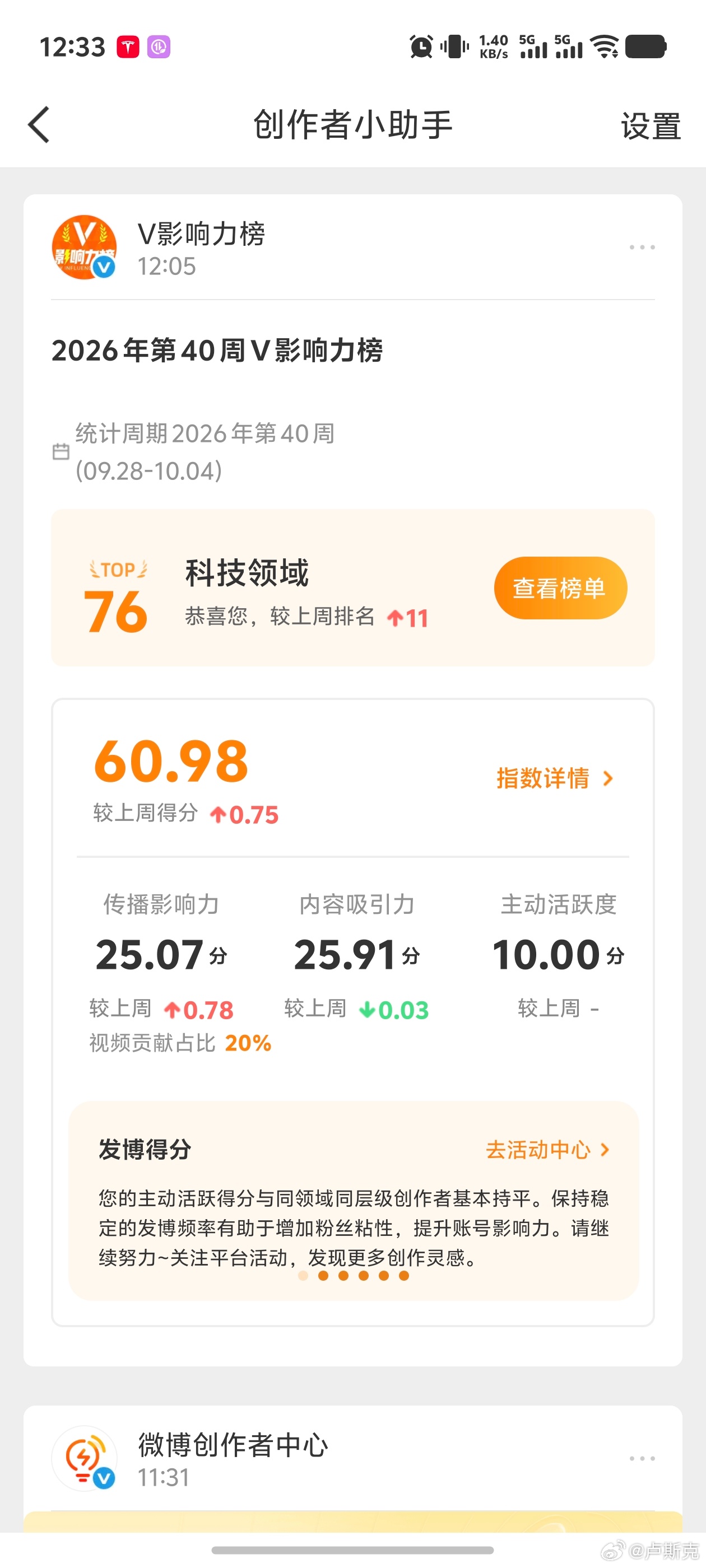Tap the 查看榜单 button

pyautogui.click(x=560, y=588)
